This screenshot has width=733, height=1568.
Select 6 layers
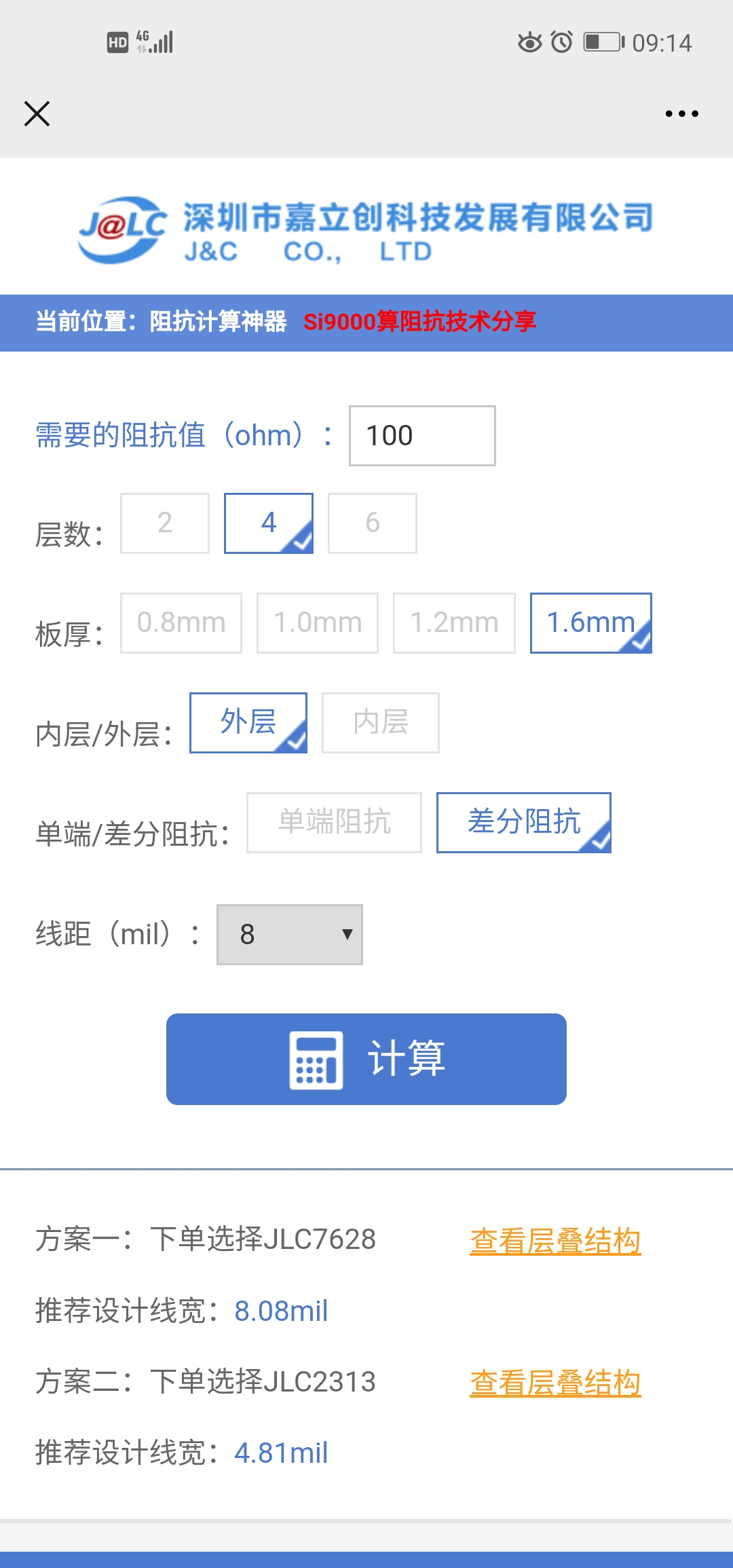(x=373, y=523)
